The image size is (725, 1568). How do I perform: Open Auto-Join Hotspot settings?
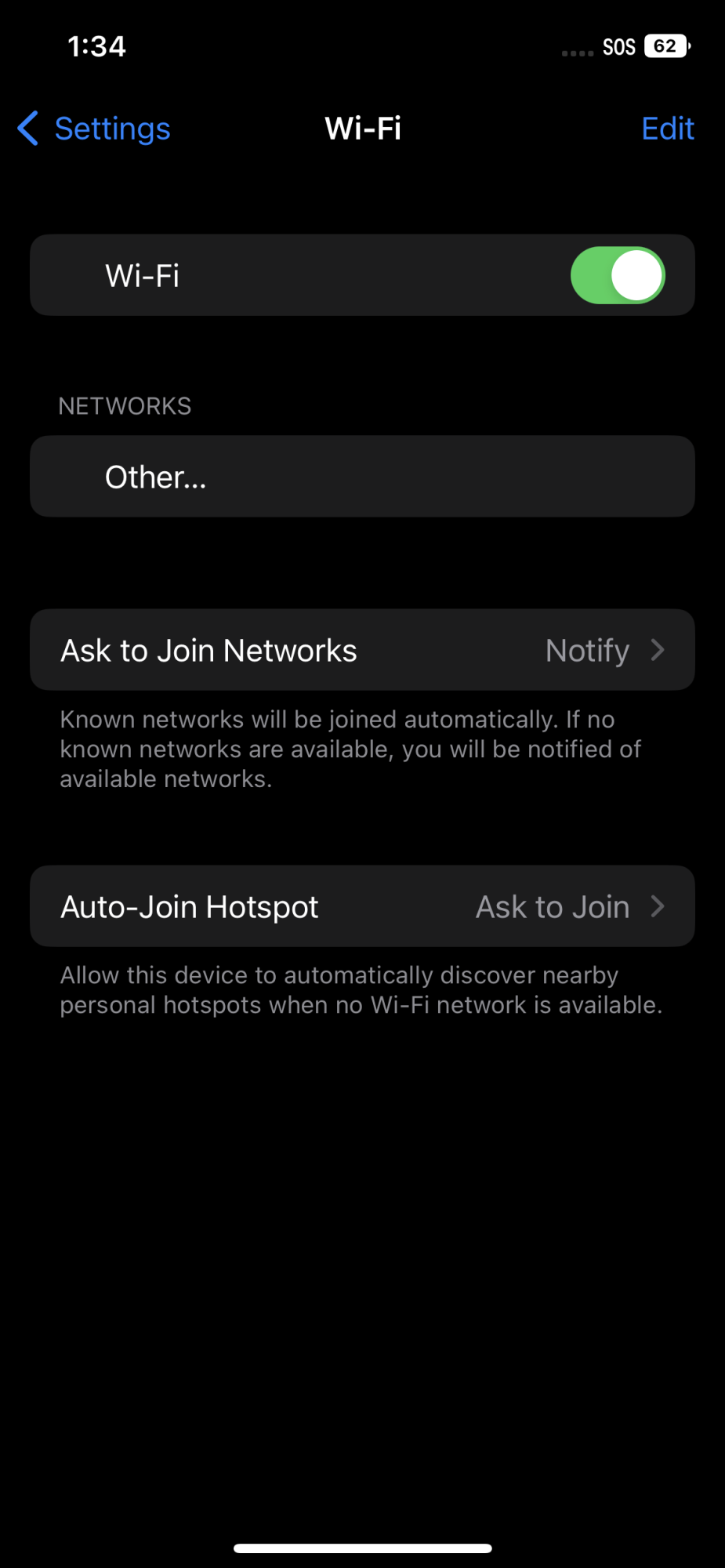click(362, 906)
